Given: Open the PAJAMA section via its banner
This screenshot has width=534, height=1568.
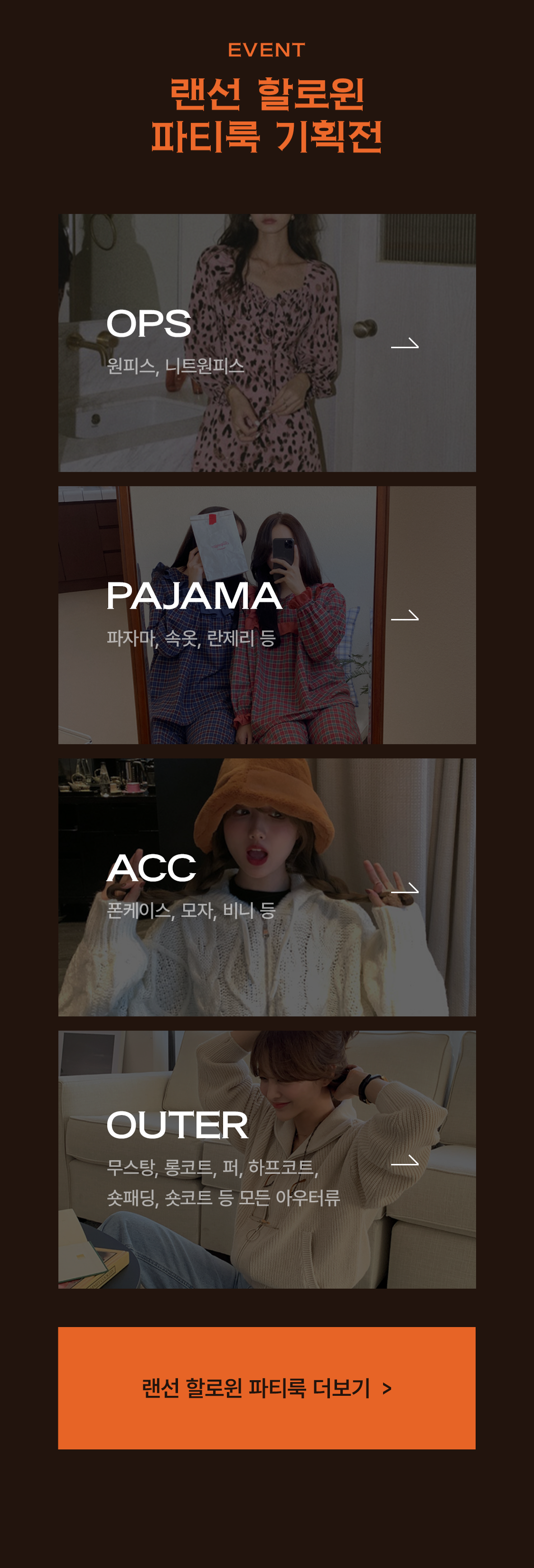Looking at the screenshot, I should point(267,615).
